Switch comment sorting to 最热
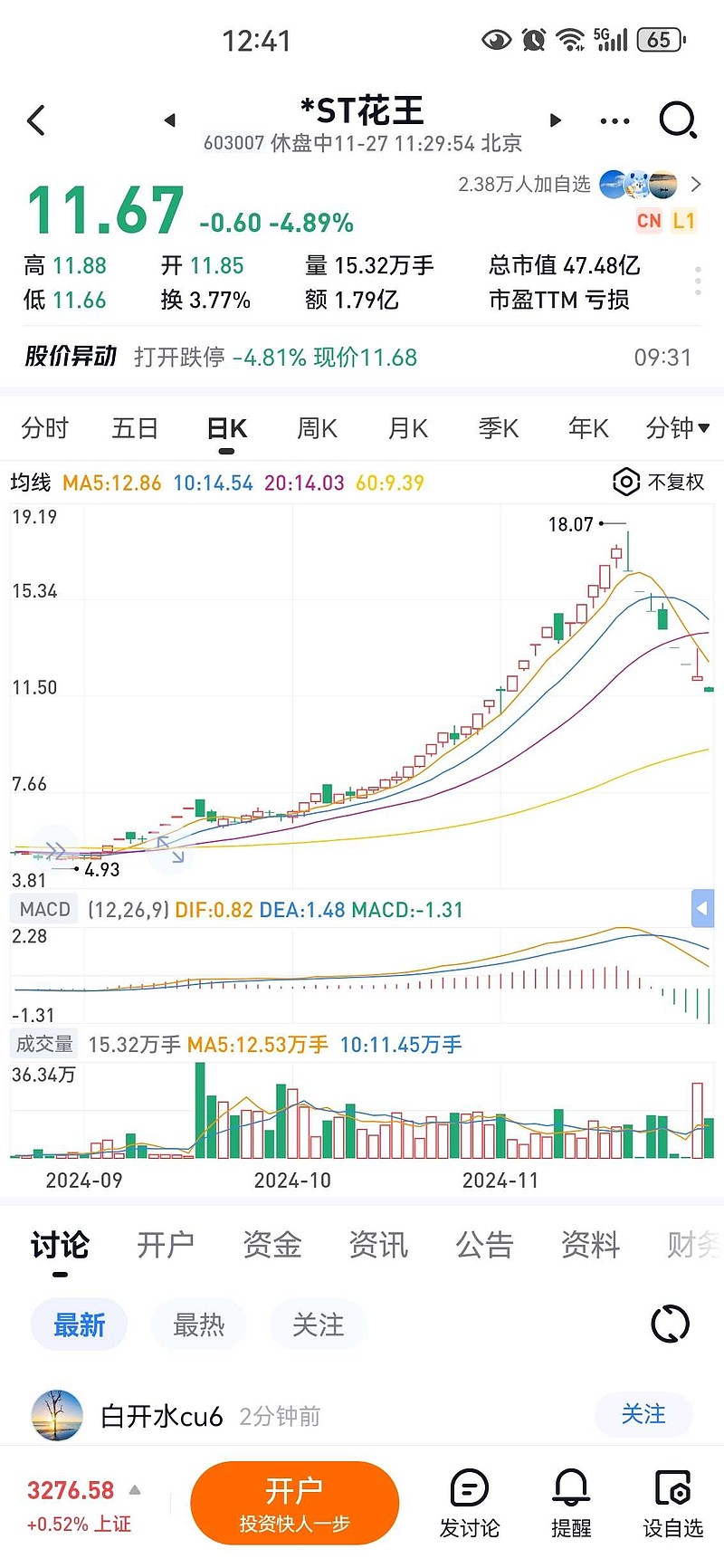 (x=198, y=1324)
